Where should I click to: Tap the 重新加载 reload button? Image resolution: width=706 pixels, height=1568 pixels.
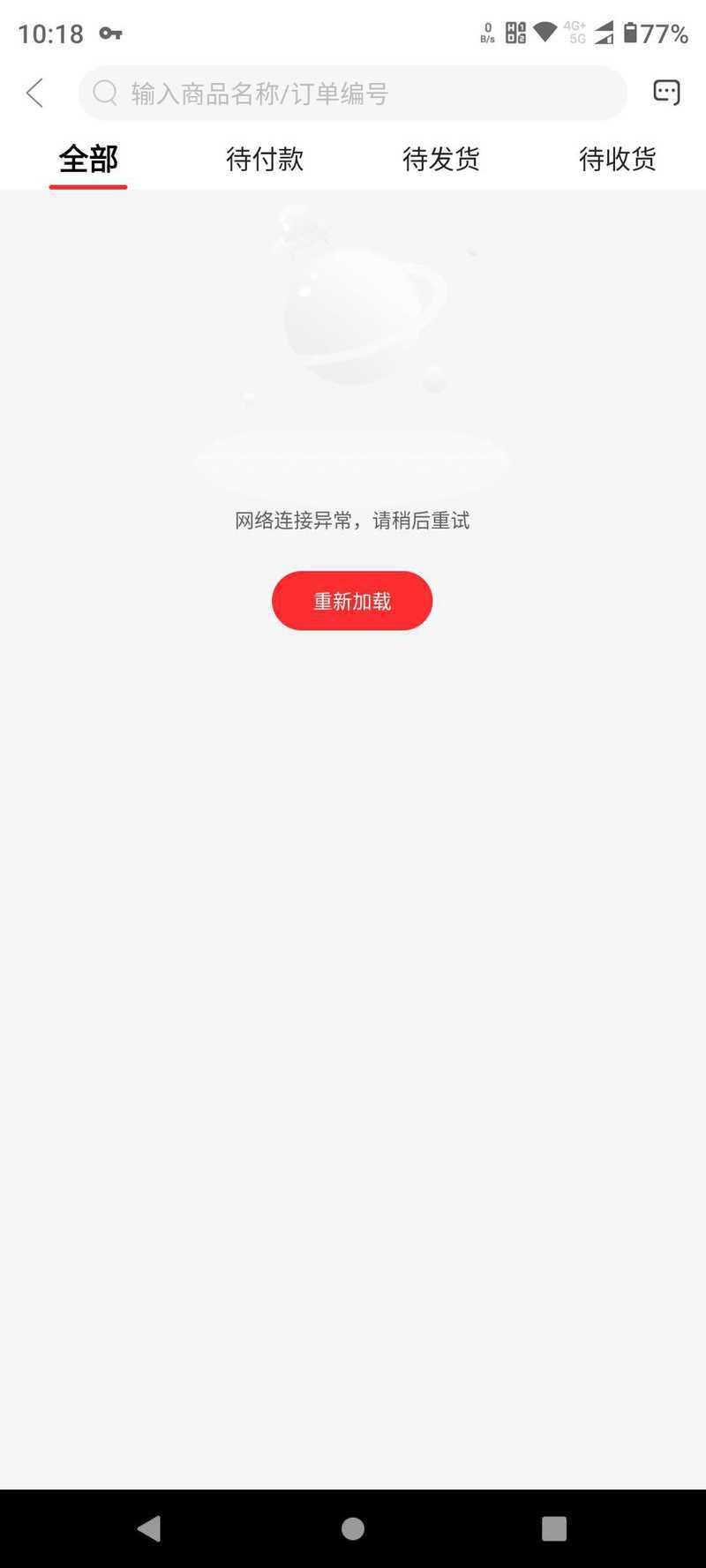click(x=352, y=601)
